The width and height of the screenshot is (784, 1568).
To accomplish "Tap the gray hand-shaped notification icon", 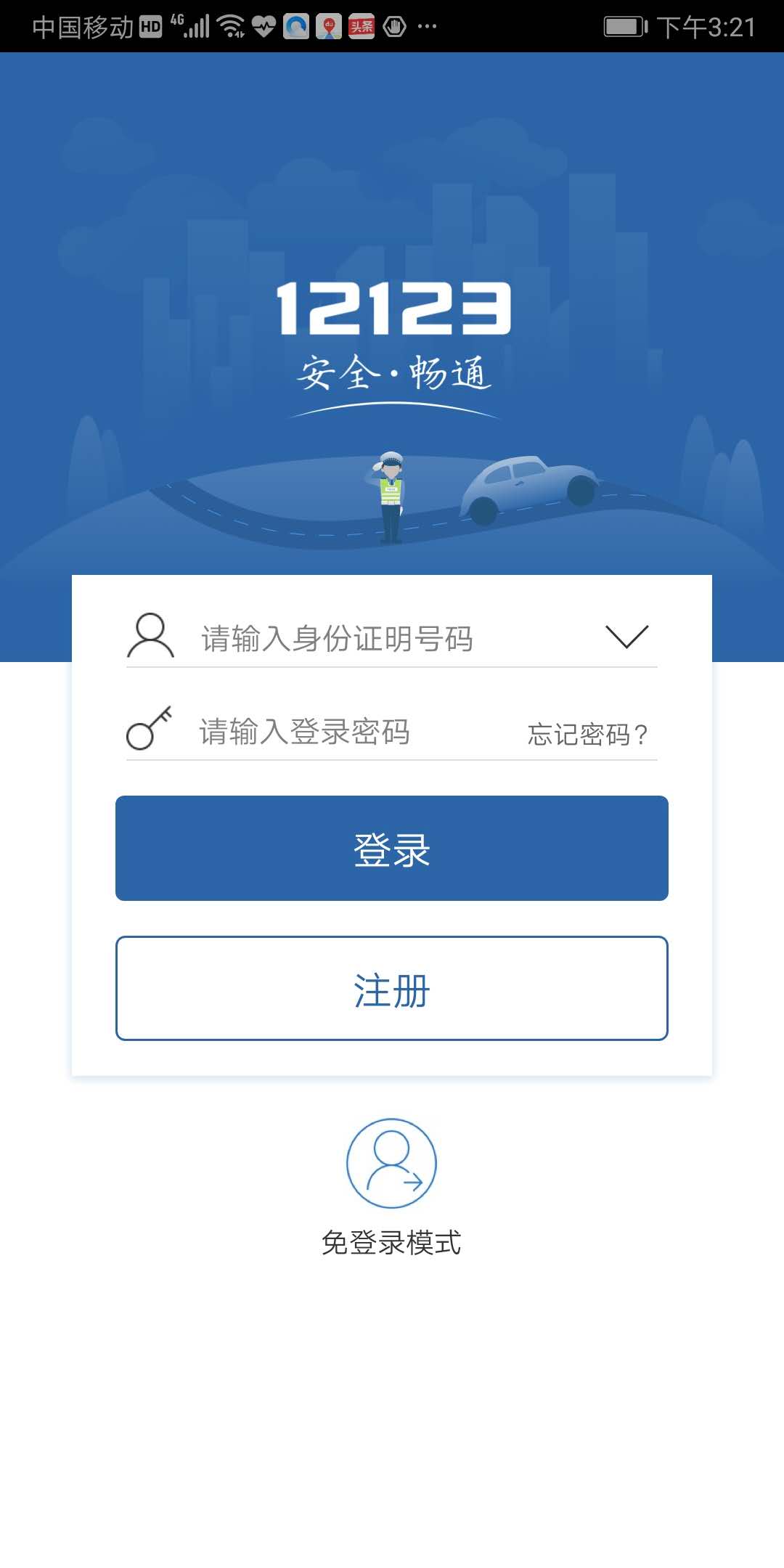I will coord(394,25).
